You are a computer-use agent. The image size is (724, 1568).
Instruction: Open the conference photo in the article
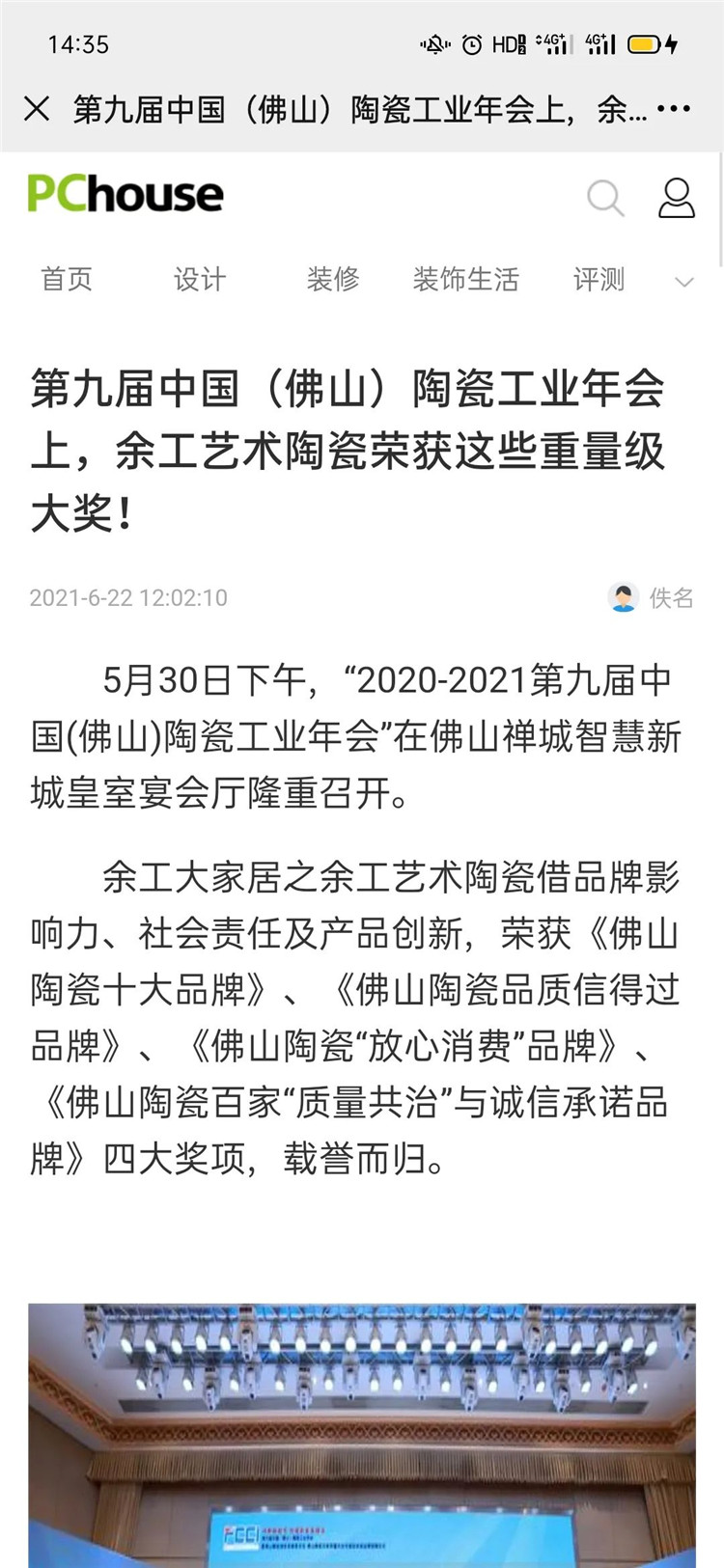coord(362,1435)
